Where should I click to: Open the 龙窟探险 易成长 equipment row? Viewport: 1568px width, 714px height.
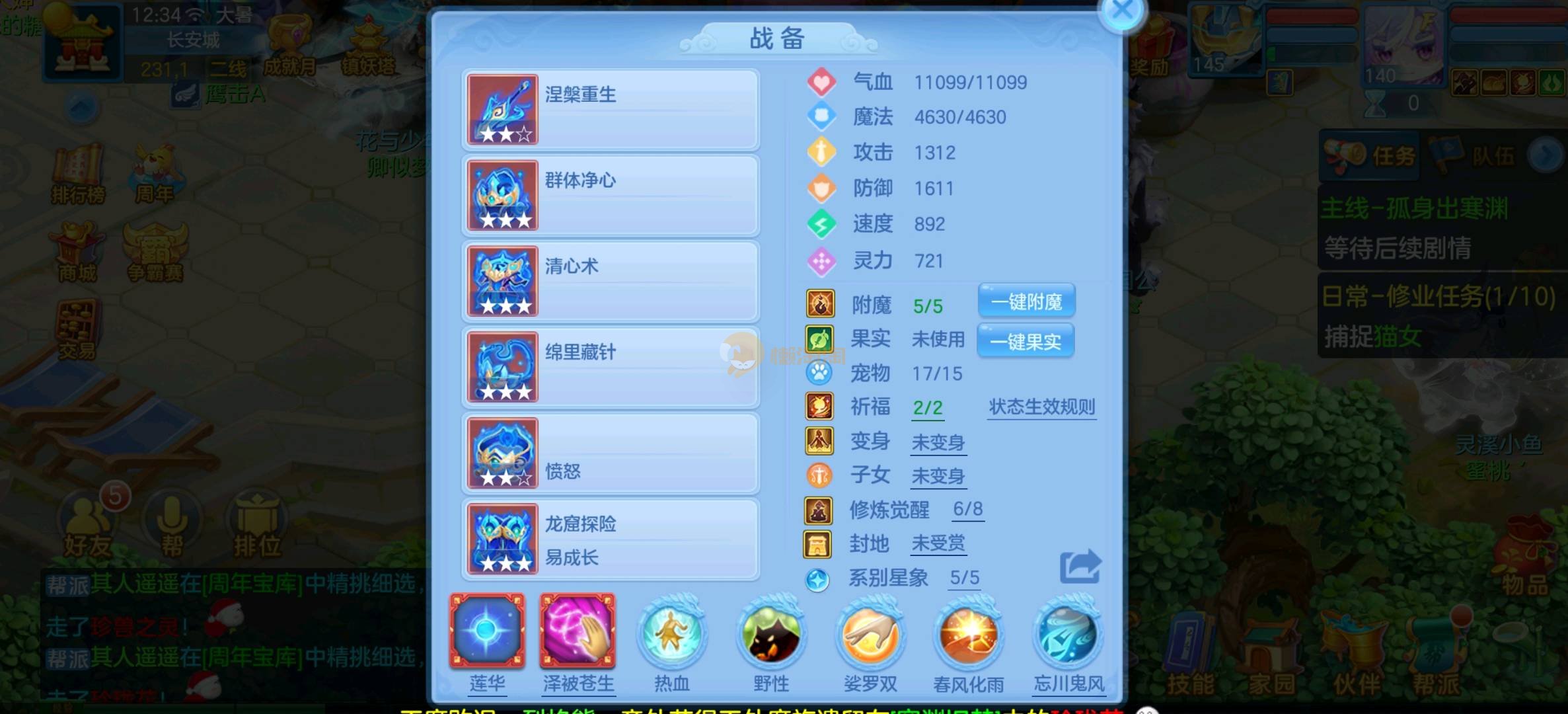(611, 539)
